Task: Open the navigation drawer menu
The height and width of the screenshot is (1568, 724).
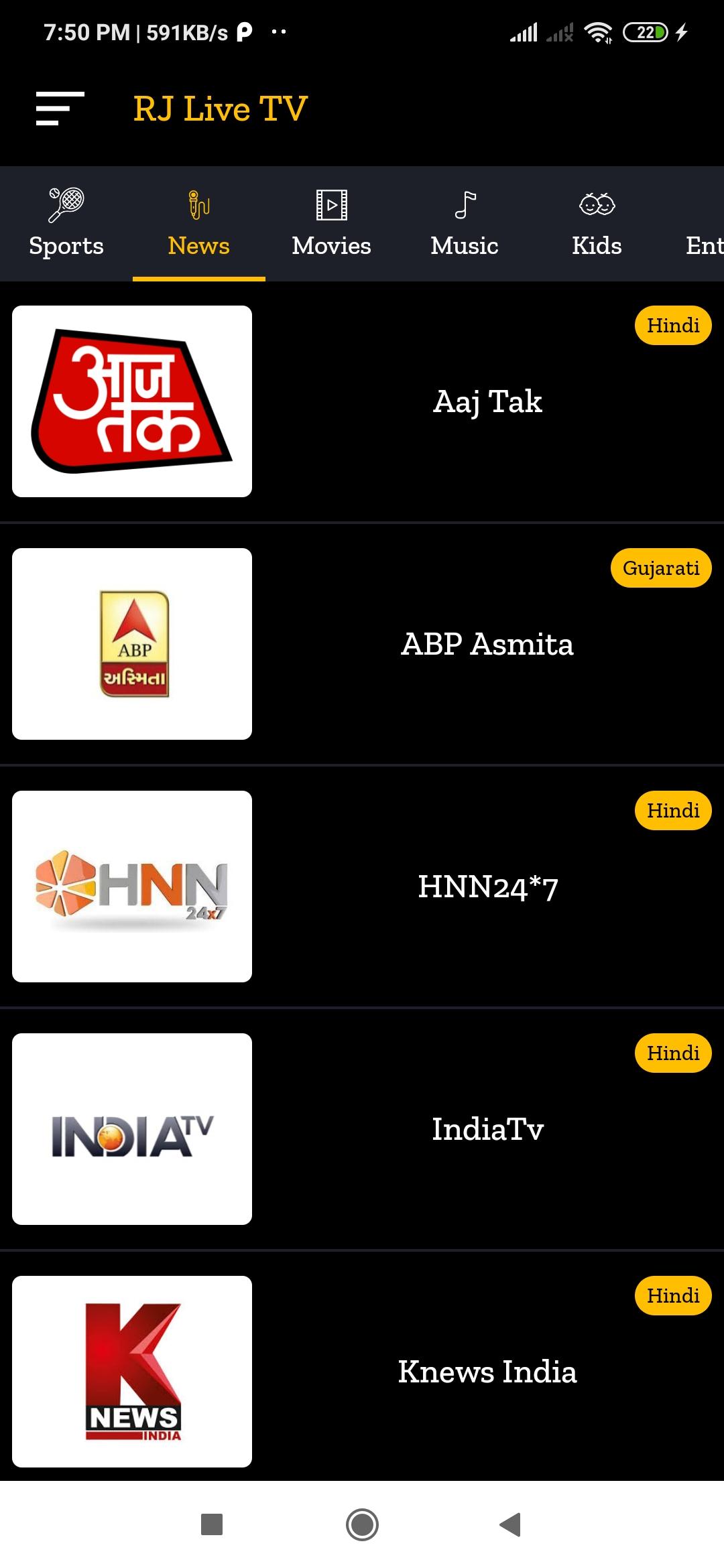Action: [x=60, y=109]
